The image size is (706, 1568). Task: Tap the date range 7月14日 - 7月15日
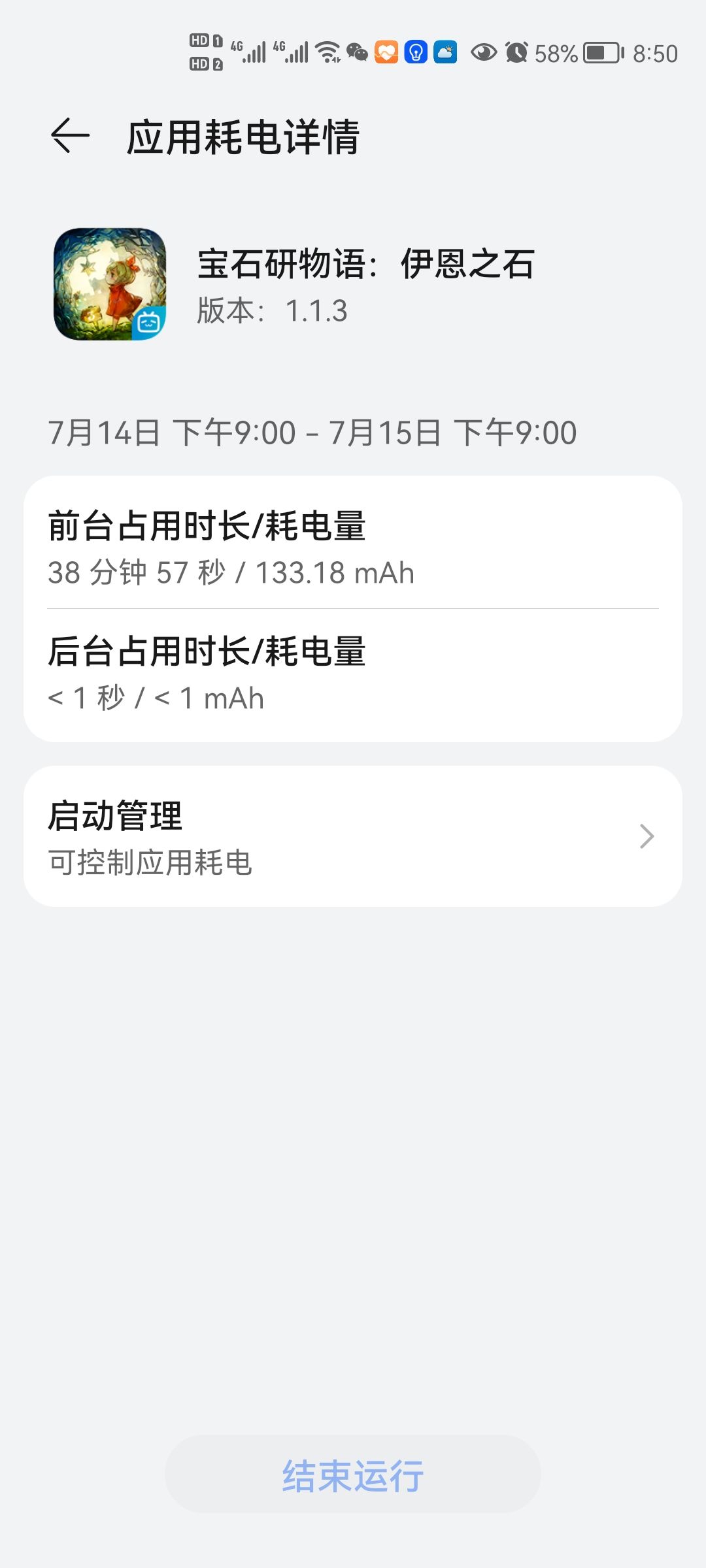(x=314, y=431)
